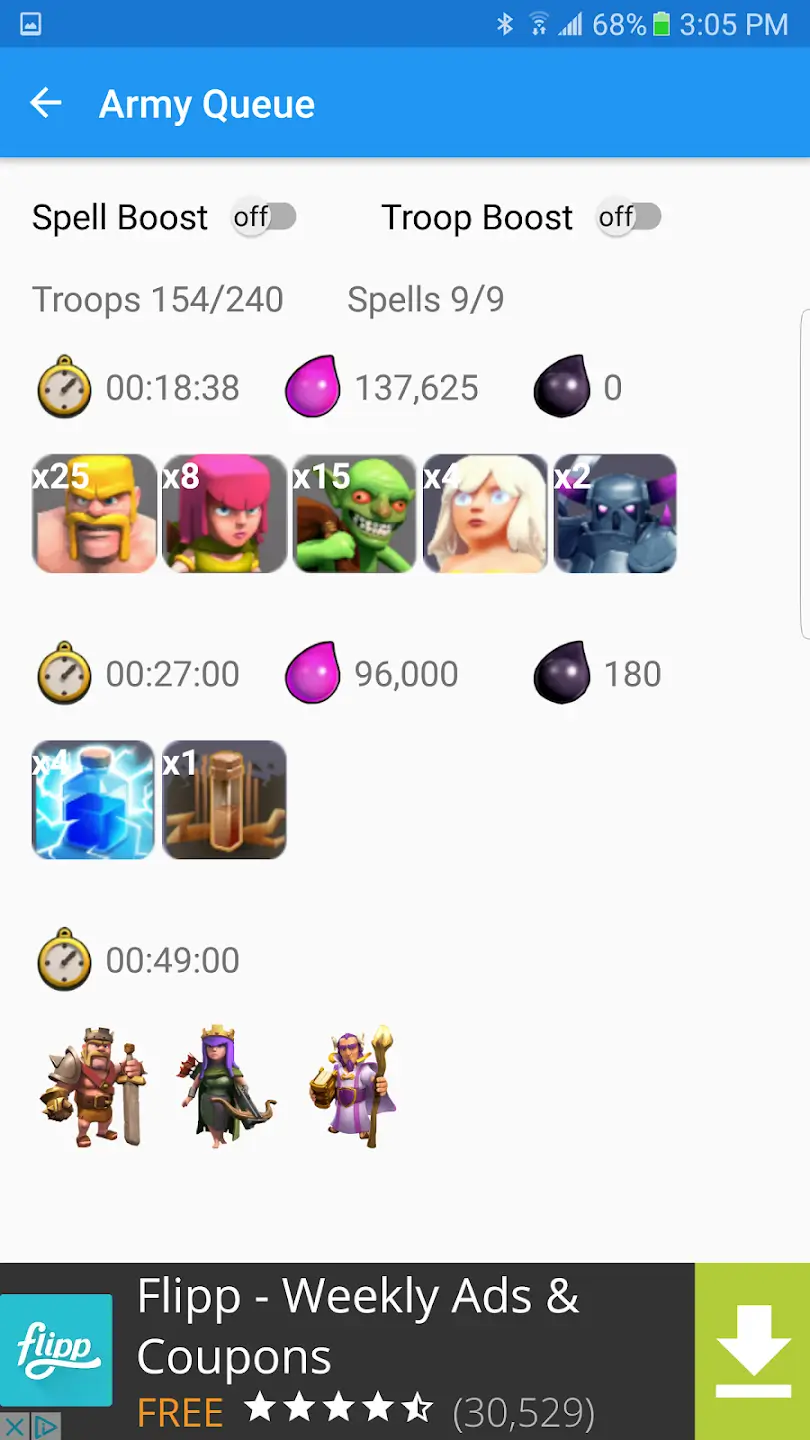Select the Barbarian troop tile

point(94,514)
